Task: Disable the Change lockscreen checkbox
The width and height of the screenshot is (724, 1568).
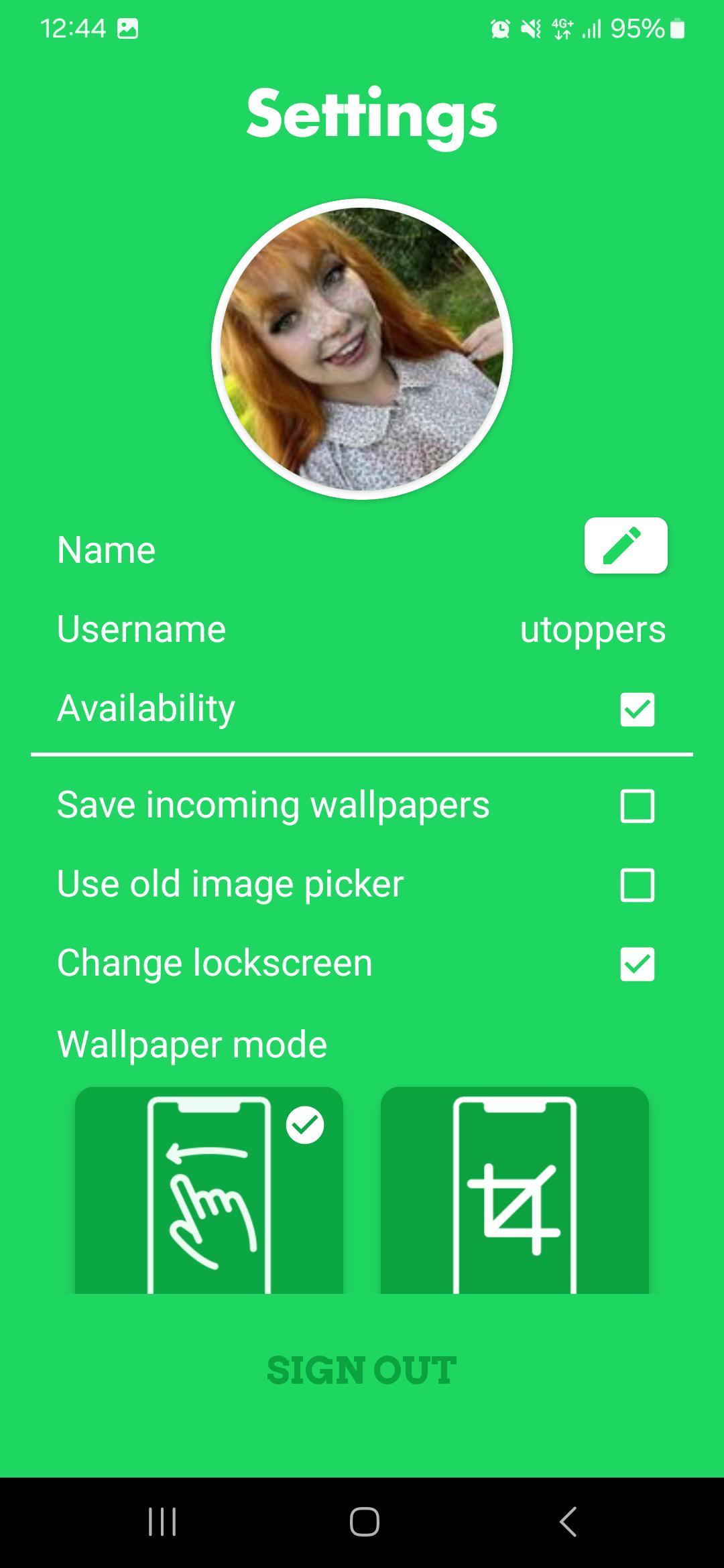Action: [x=637, y=964]
